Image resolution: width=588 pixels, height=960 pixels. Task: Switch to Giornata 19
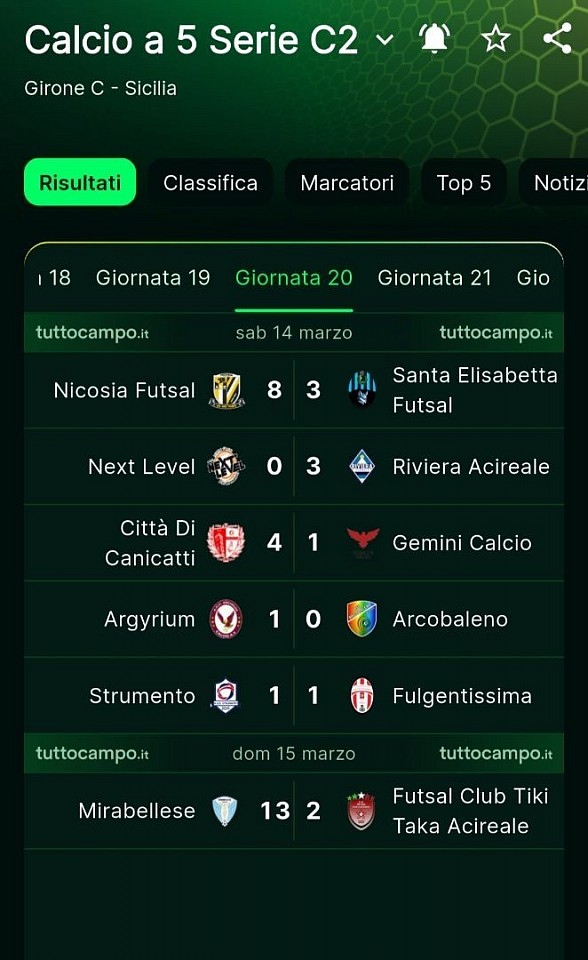pos(153,278)
